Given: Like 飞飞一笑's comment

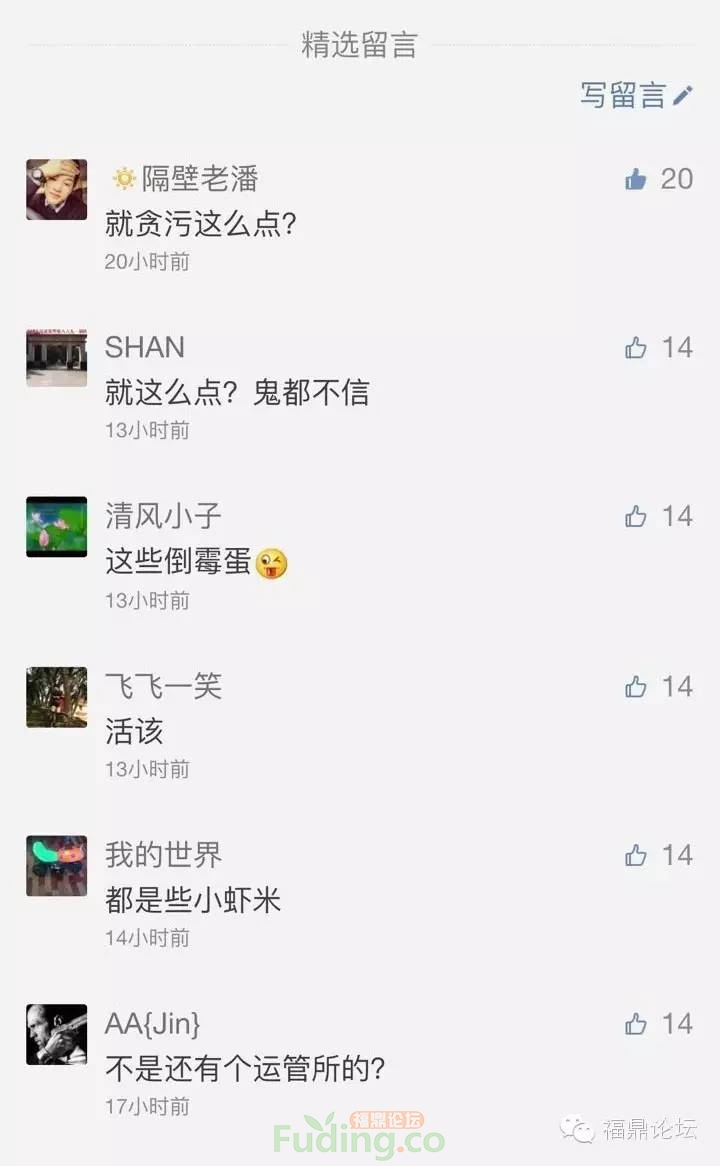Looking at the screenshot, I should pos(636,687).
